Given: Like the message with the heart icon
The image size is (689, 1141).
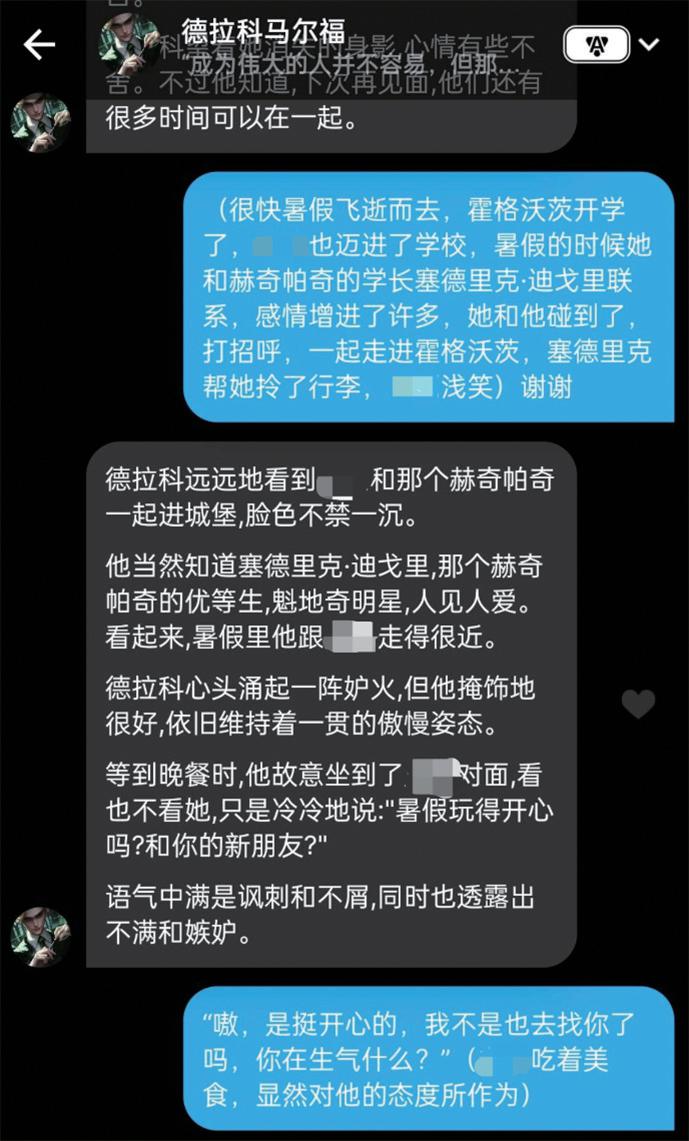Looking at the screenshot, I should (638, 703).
